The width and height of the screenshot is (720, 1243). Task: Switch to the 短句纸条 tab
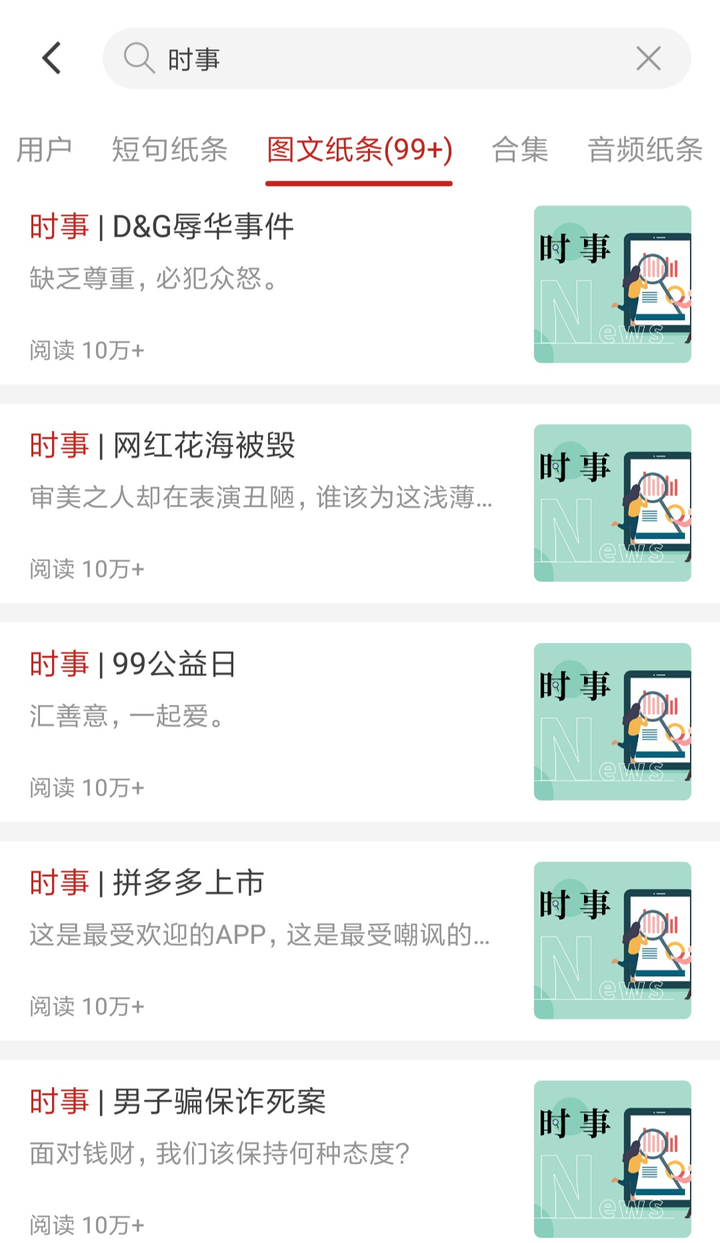[168, 148]
